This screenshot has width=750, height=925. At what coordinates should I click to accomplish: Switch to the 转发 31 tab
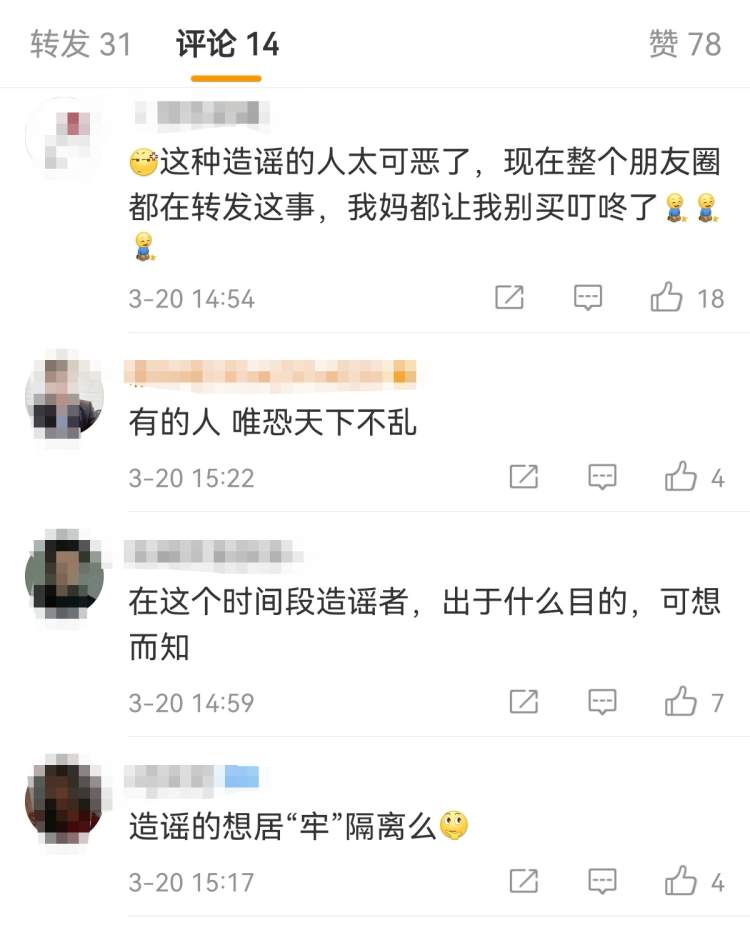[x=81, y=44]
